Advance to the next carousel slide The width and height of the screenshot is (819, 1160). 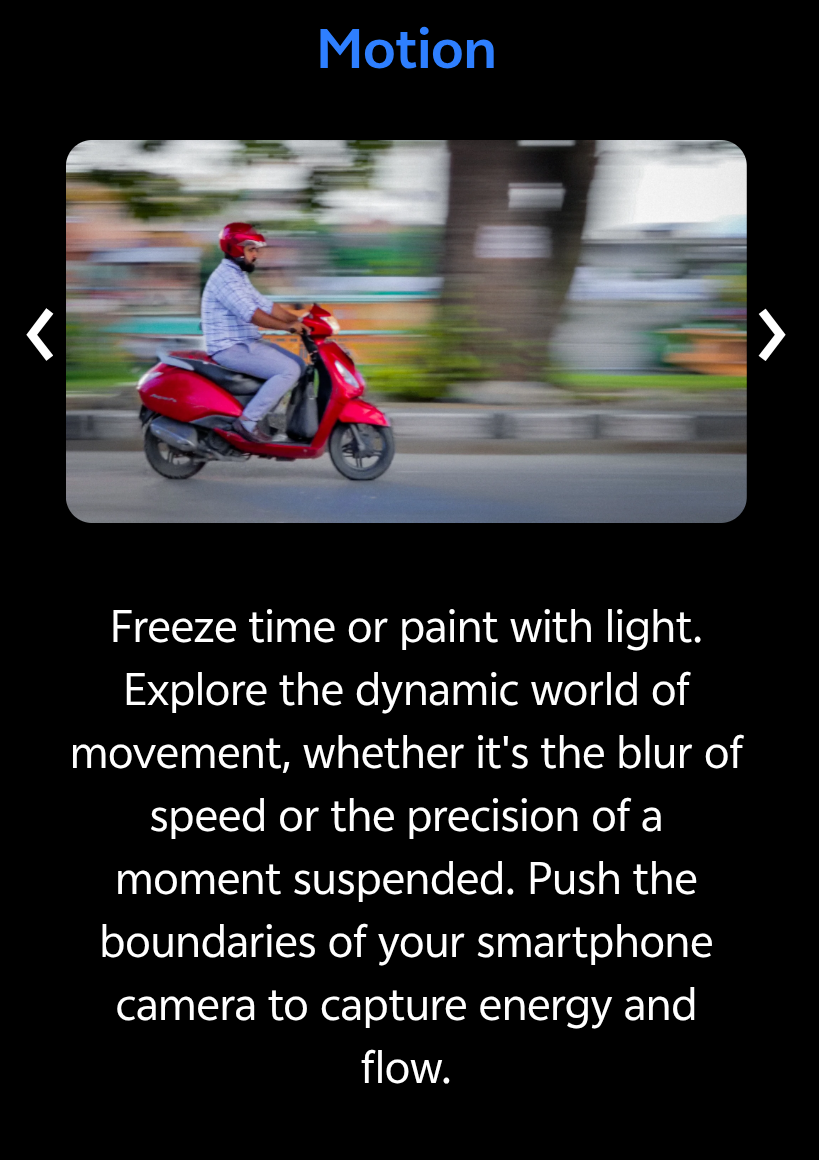771,334
